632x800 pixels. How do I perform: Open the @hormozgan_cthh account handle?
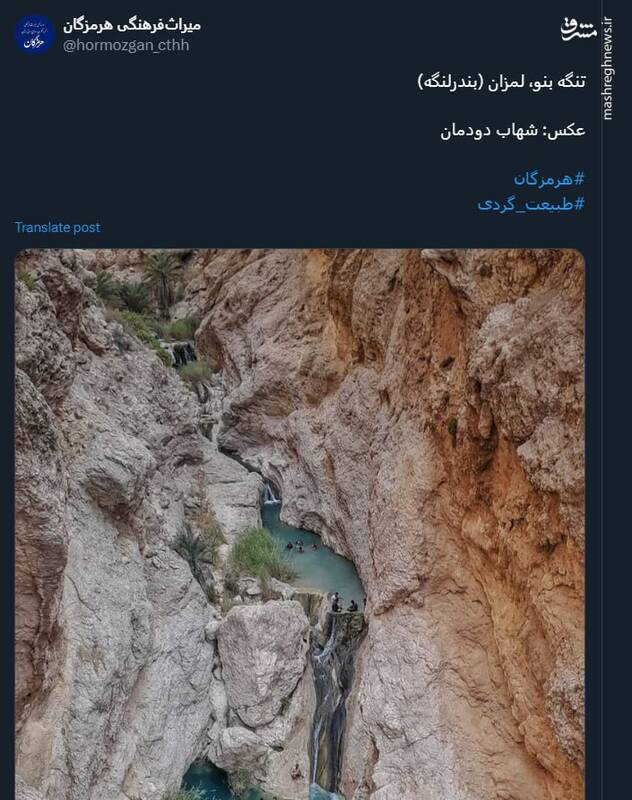(126, 45)
